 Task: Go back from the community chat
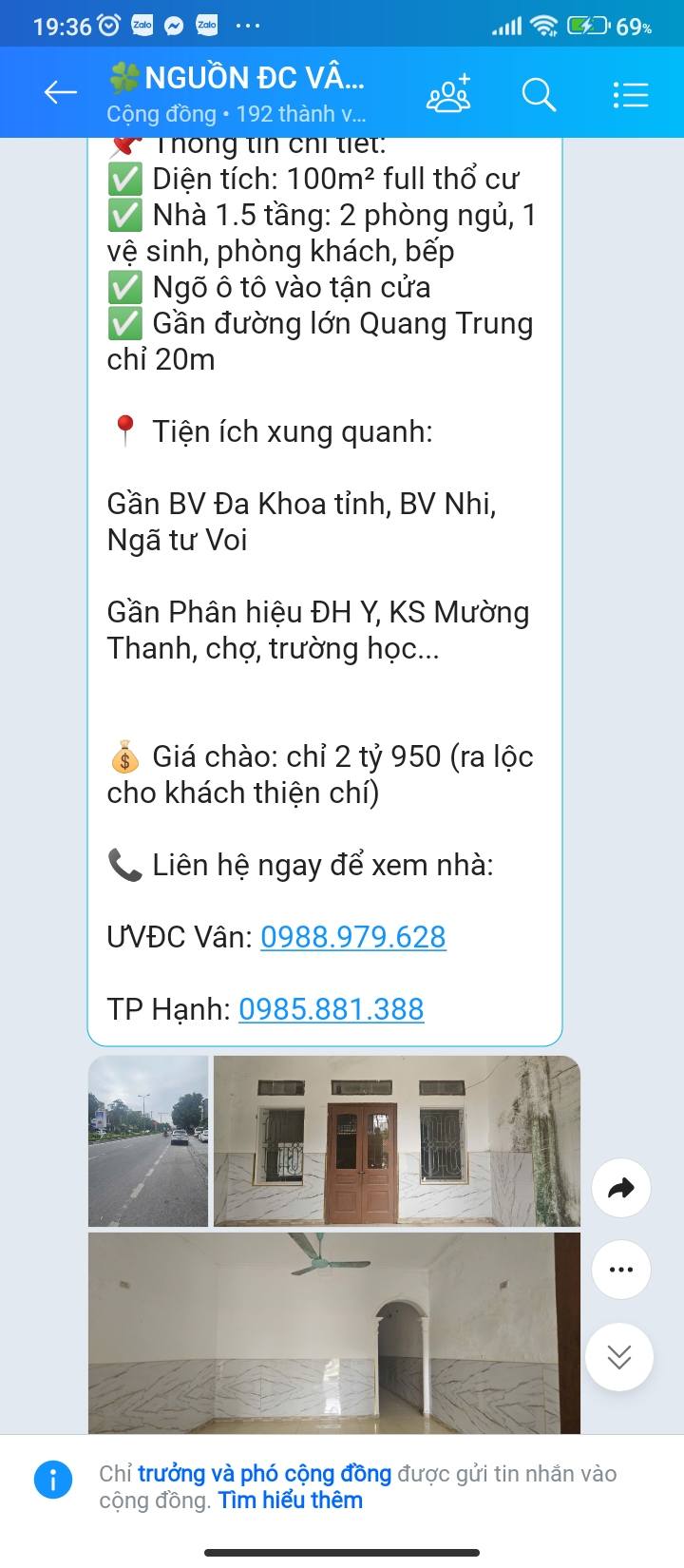60,92
